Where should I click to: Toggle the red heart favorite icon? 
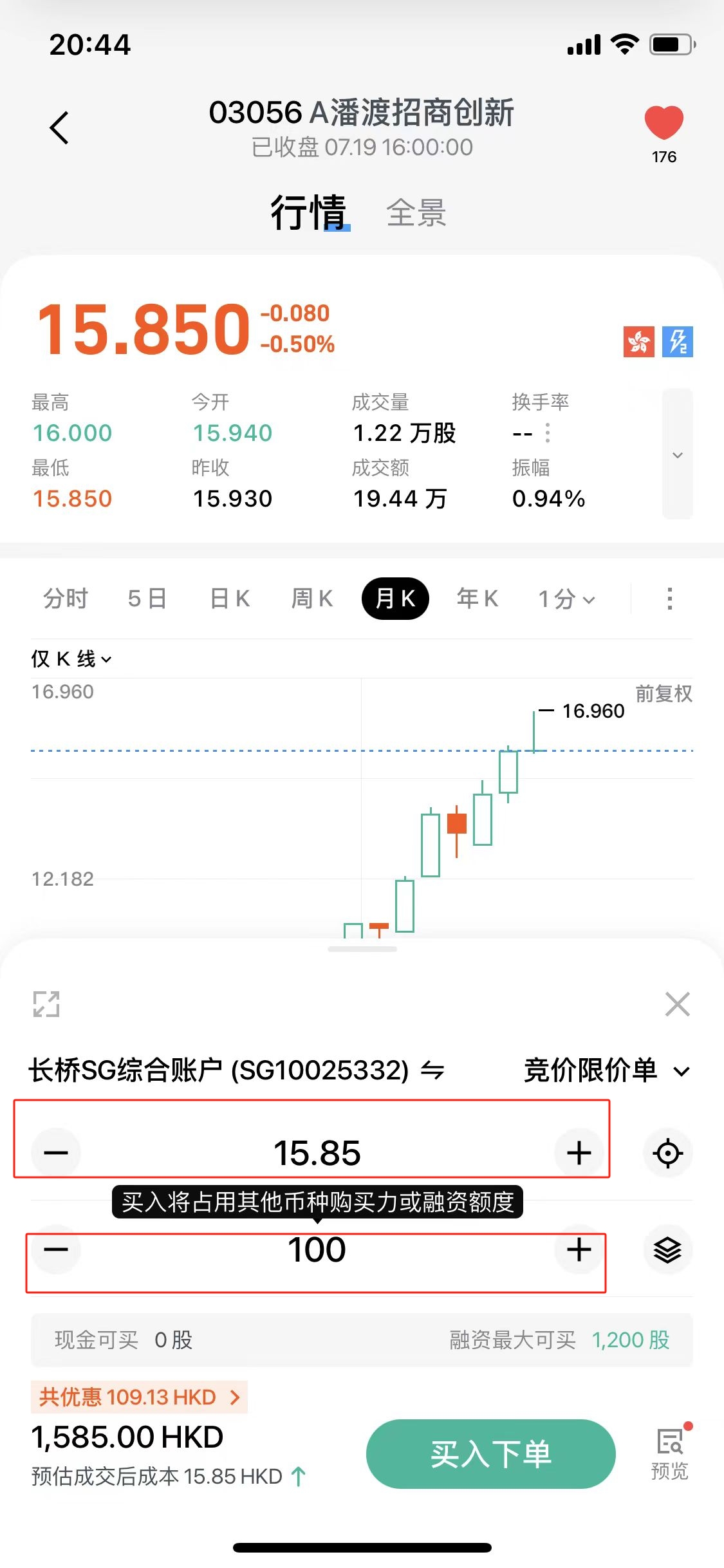pyautogui.click(x=664, y=123)
